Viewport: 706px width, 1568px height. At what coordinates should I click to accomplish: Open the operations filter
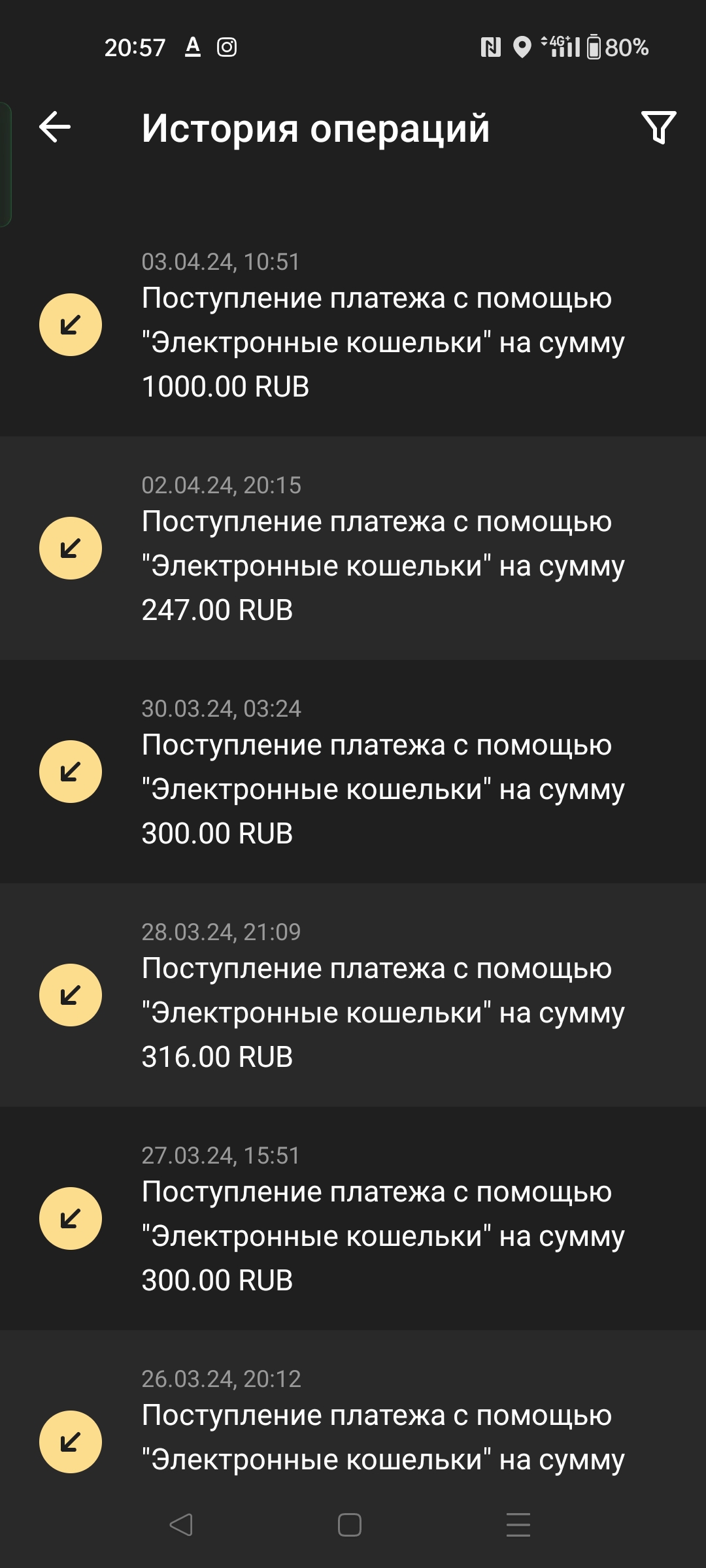pos(658,127)
